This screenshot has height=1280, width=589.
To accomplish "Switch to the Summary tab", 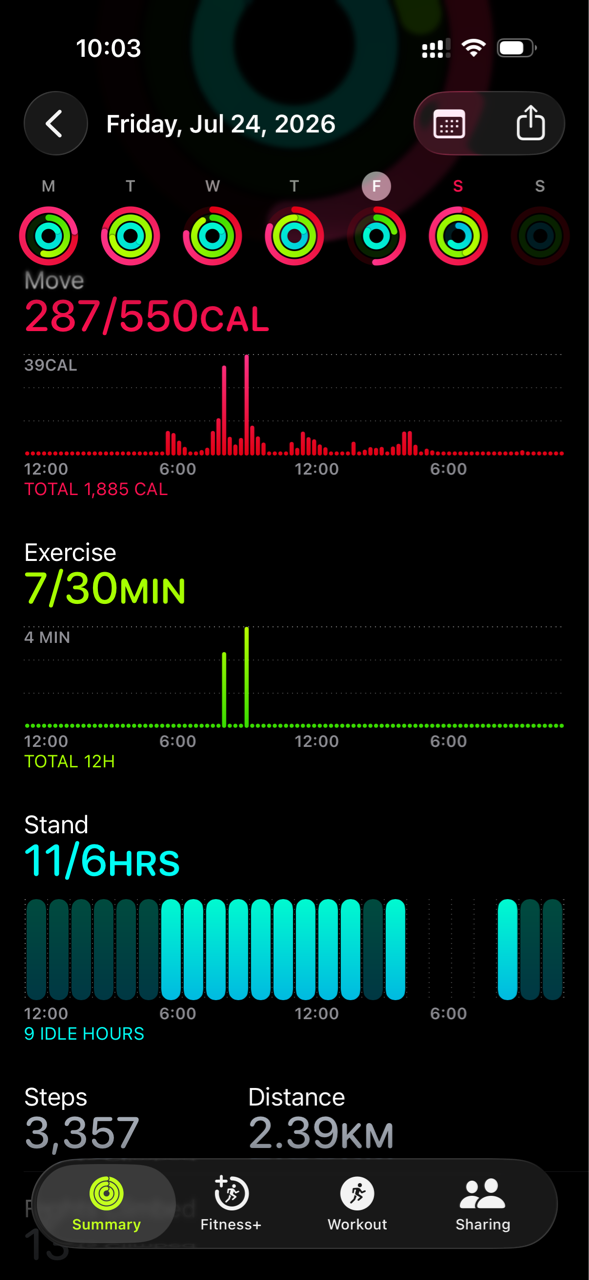I will 106,1204.
